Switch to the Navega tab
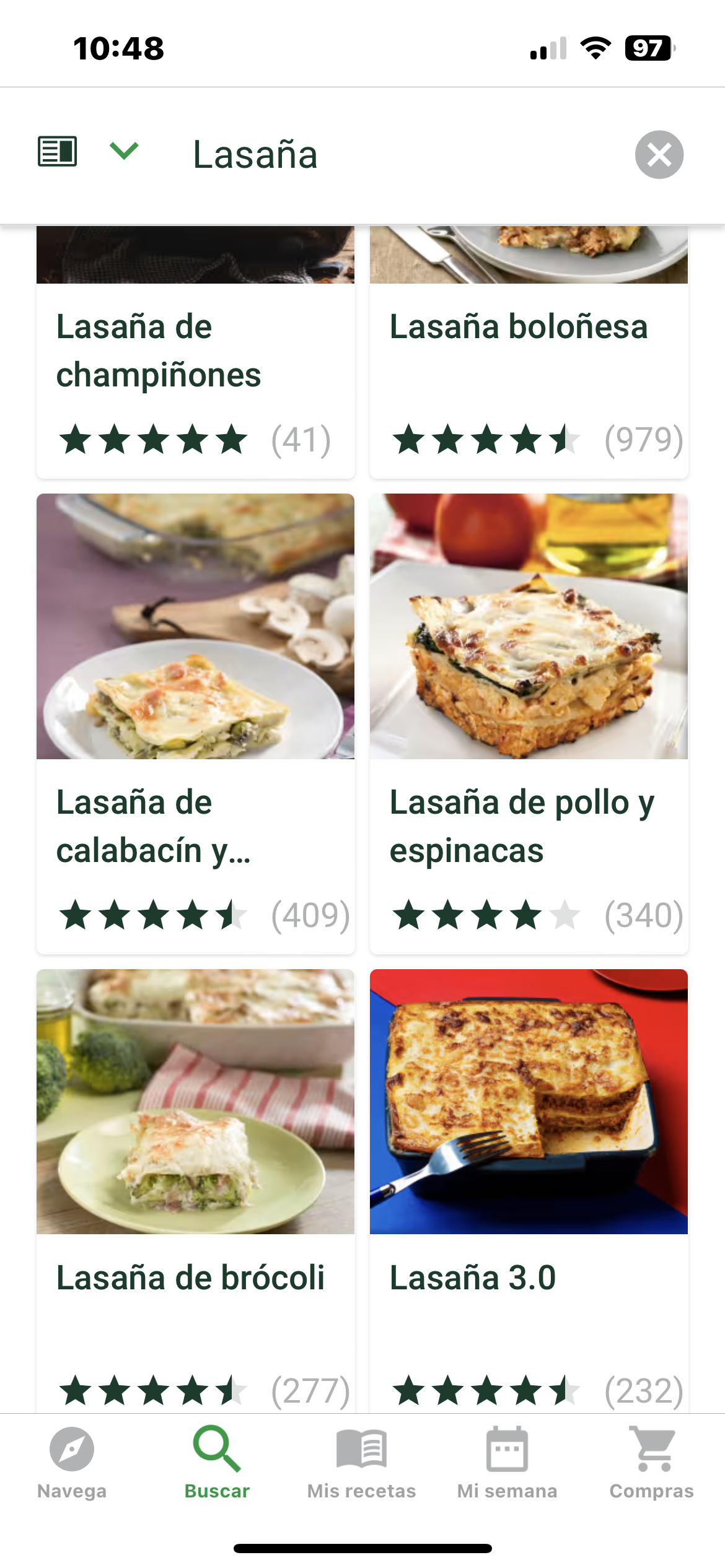The width and height of the screenshot is (725, 1568). pos(72,1463)
